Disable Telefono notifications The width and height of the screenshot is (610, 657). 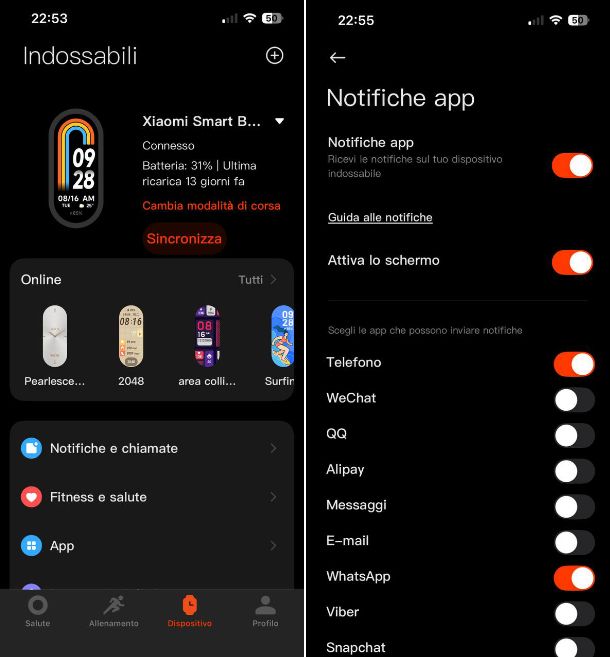[574, 364]
